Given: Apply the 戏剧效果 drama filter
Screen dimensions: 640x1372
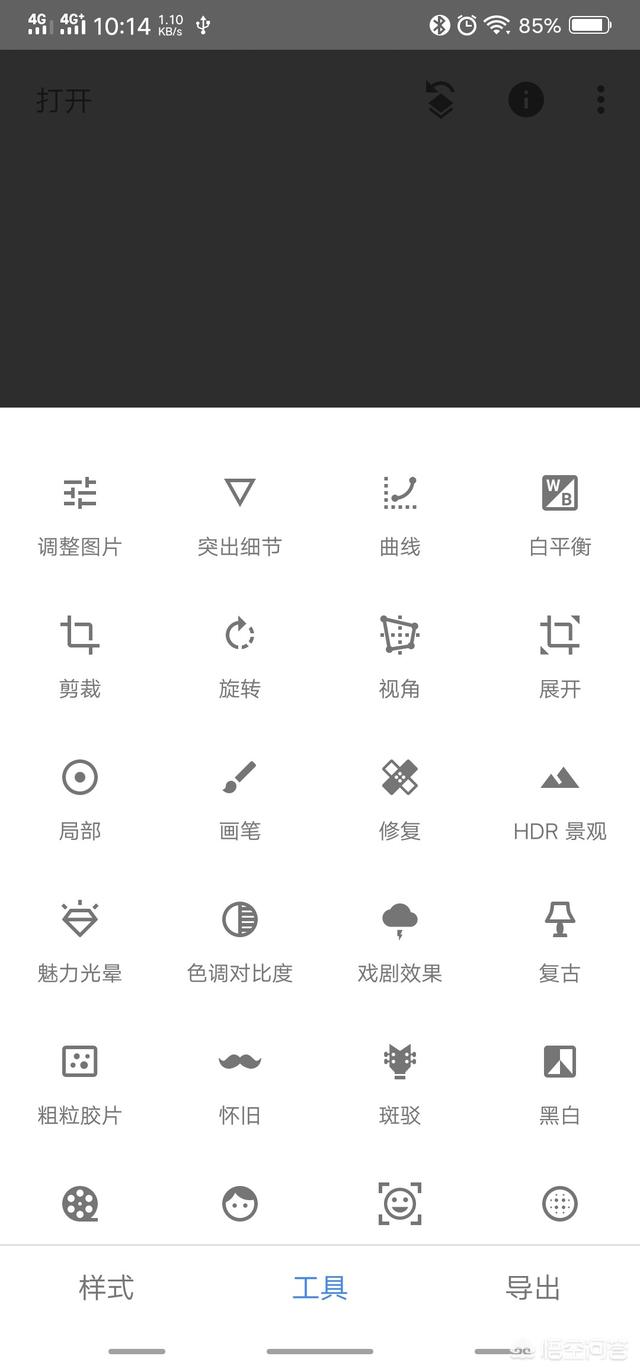Looking at the screenshot, I should (400, 941).
